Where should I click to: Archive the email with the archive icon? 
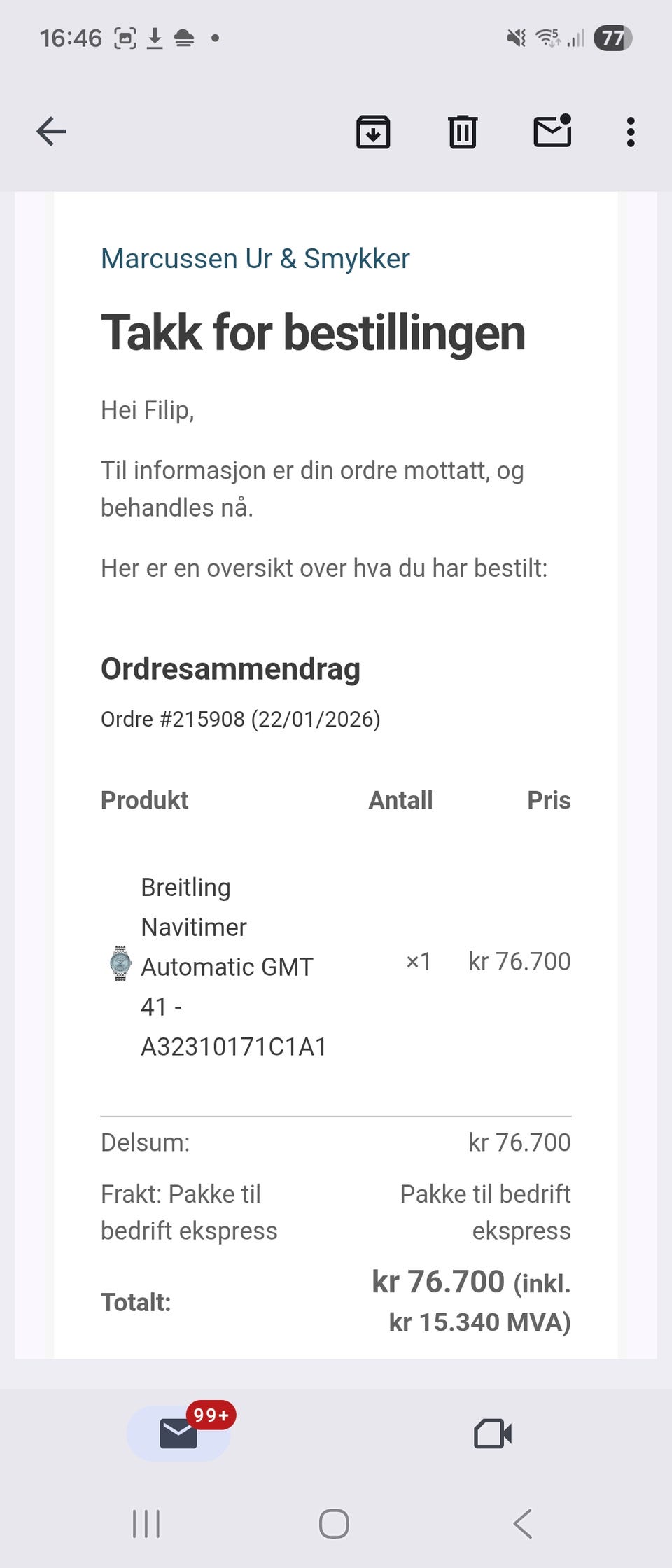tap(373, 131)
